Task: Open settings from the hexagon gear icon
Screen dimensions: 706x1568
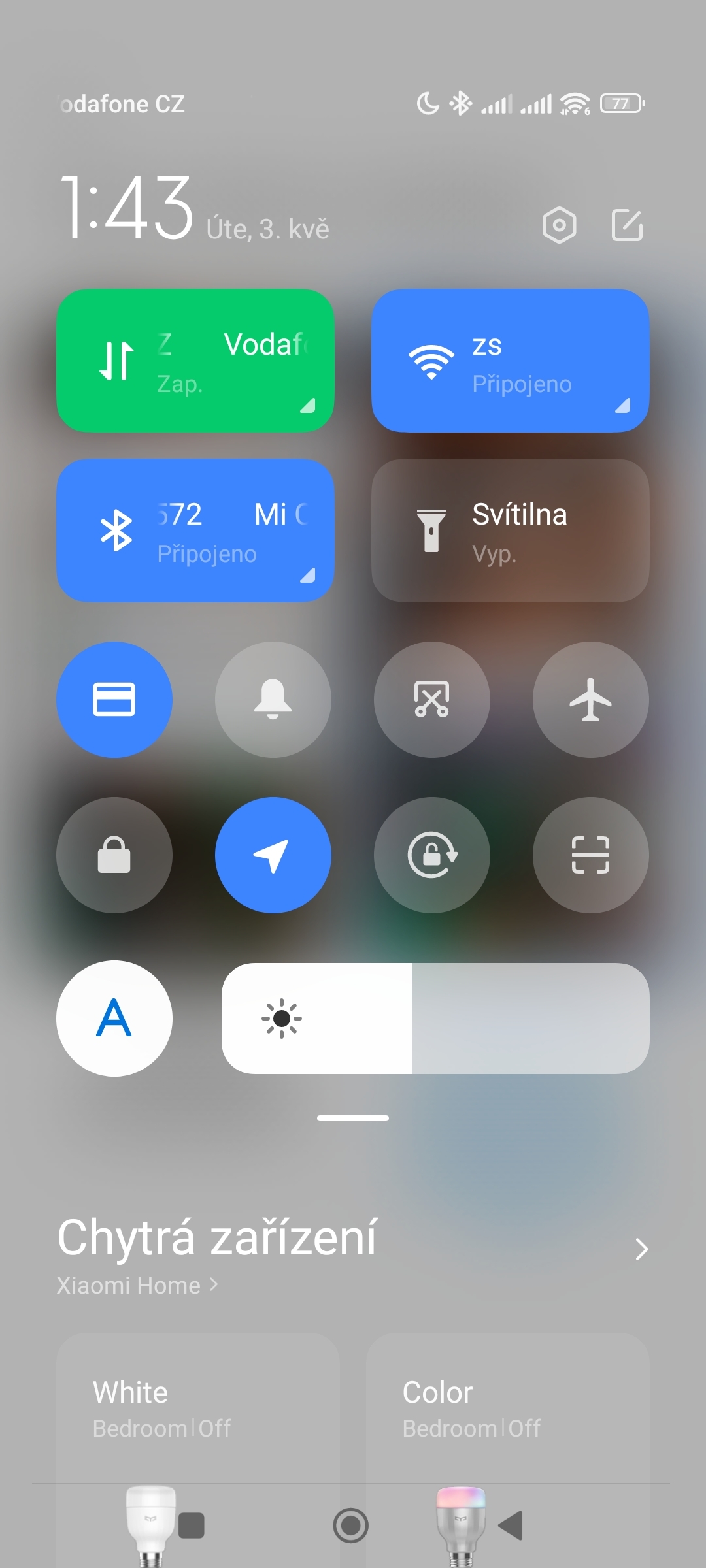Action: [x=560, y=226]
